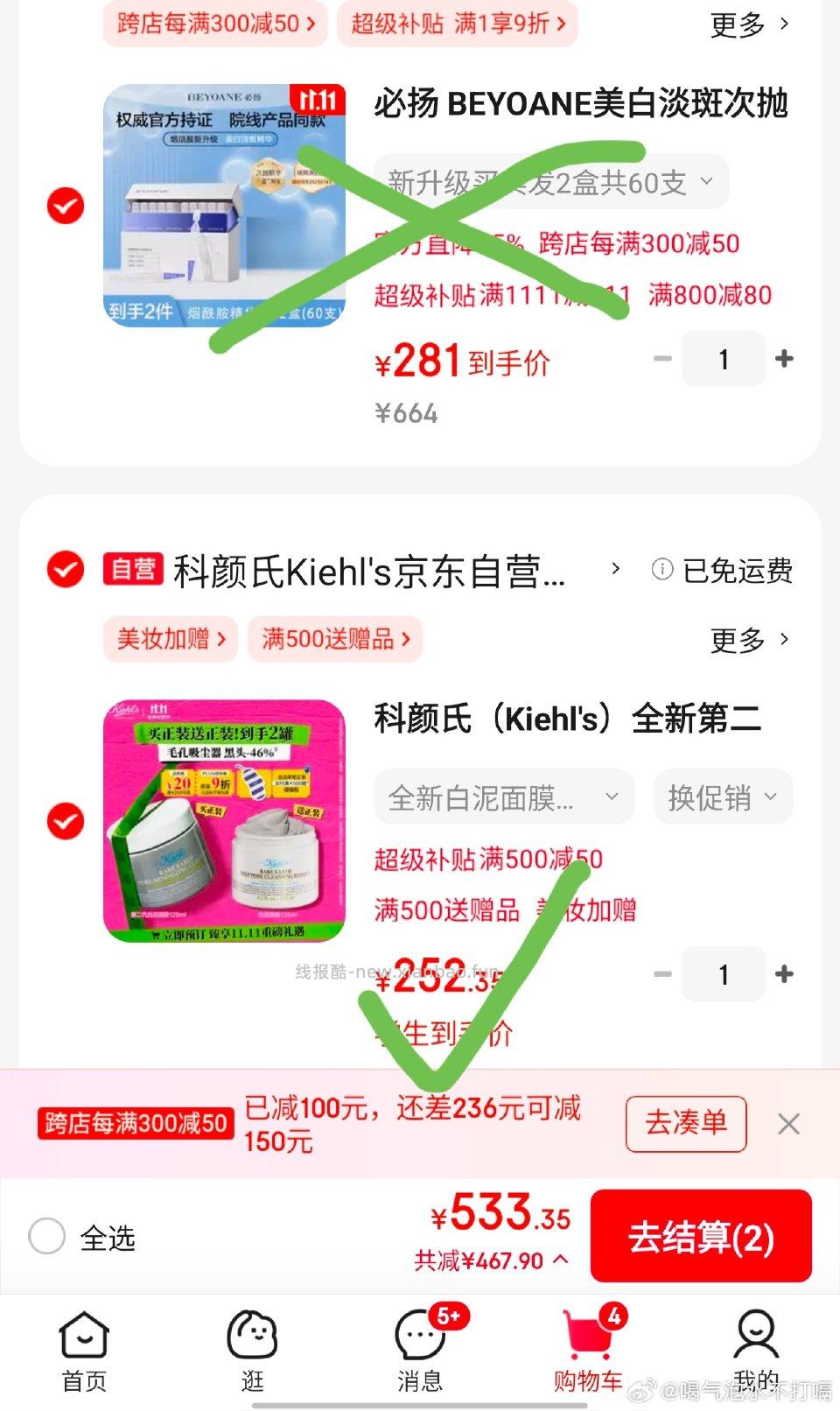Open the 新升级买一发2盒共60支 variant dropdown
840x1411 pixels.
[551, 182]
